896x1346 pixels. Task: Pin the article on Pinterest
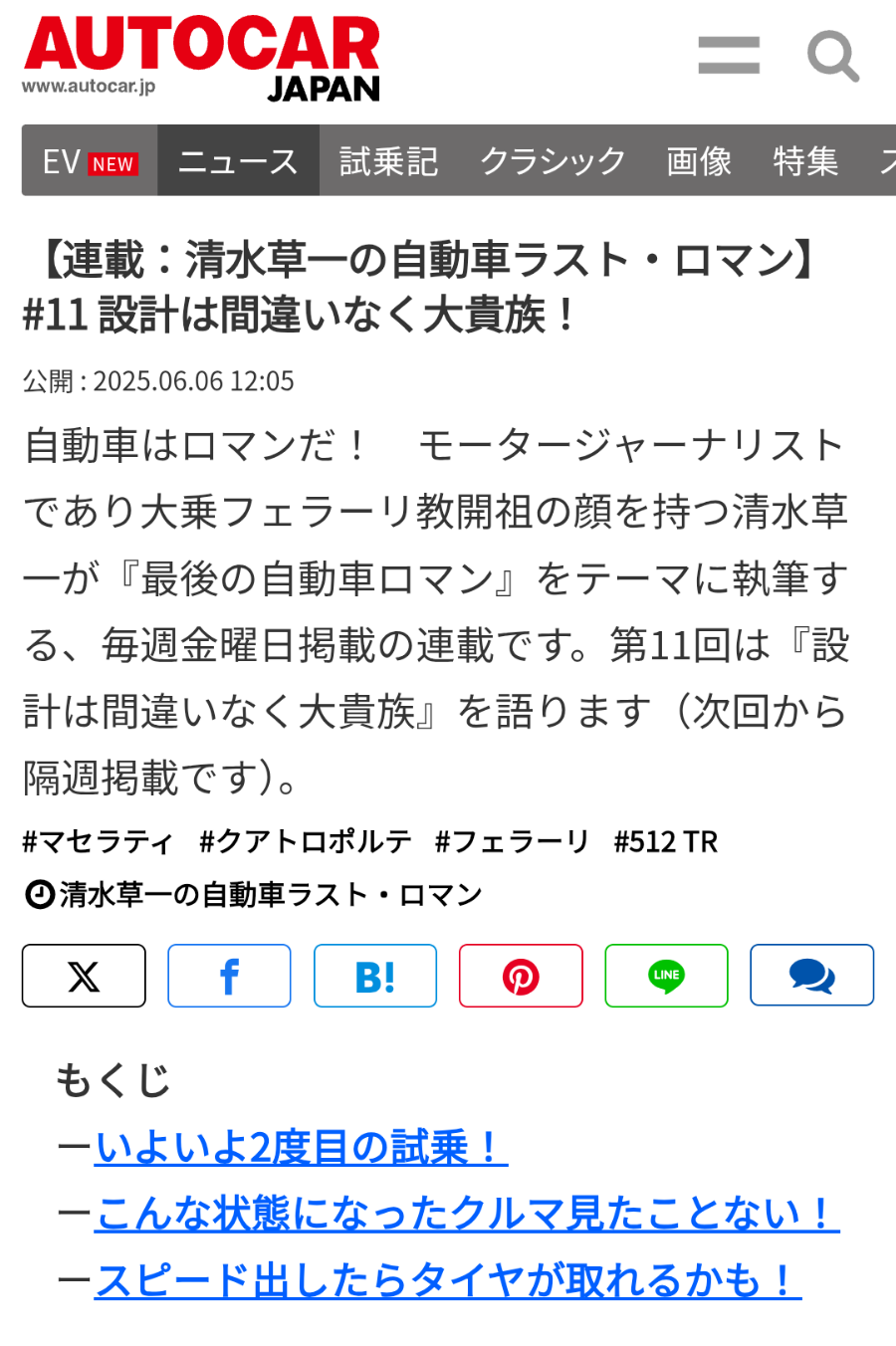(x=521, y=976)
